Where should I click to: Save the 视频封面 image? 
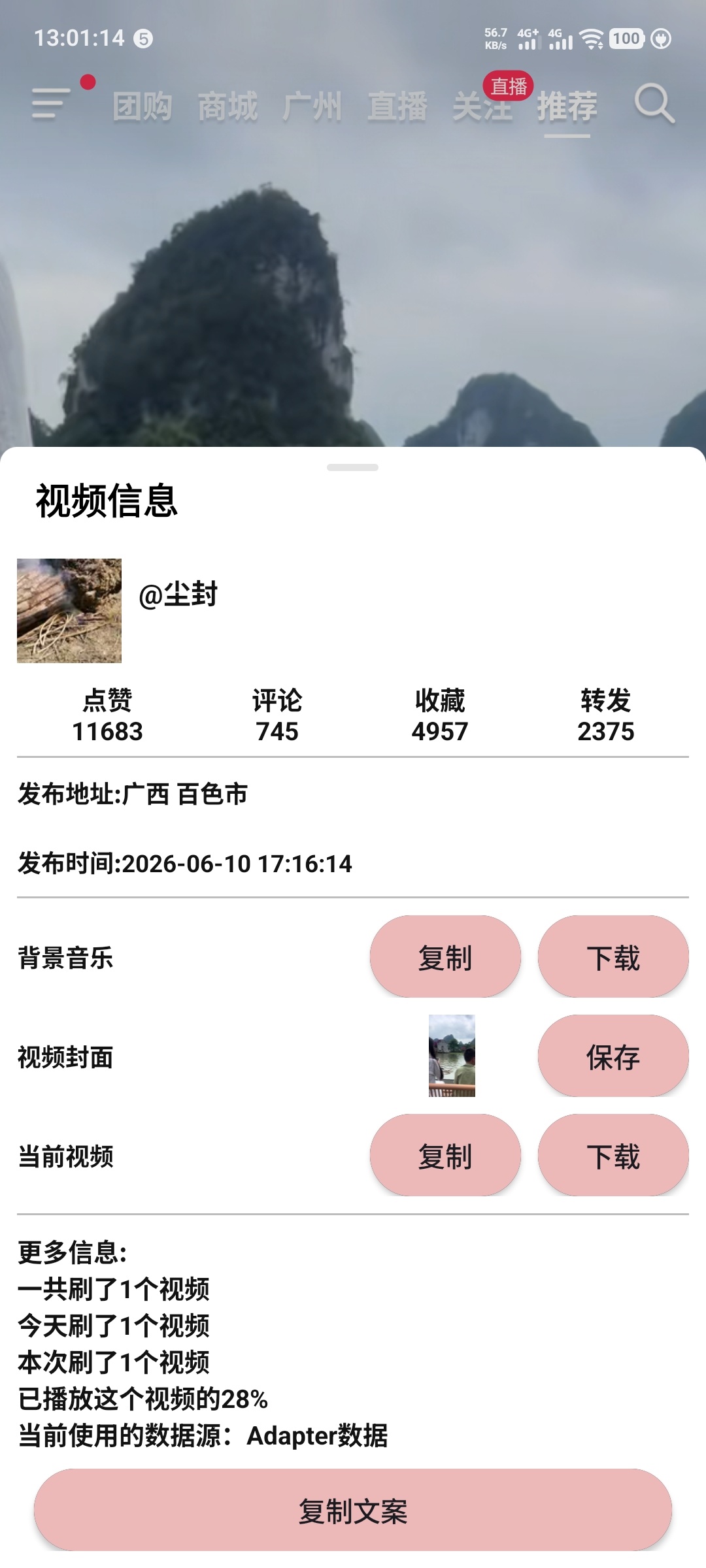point(613,1056)
